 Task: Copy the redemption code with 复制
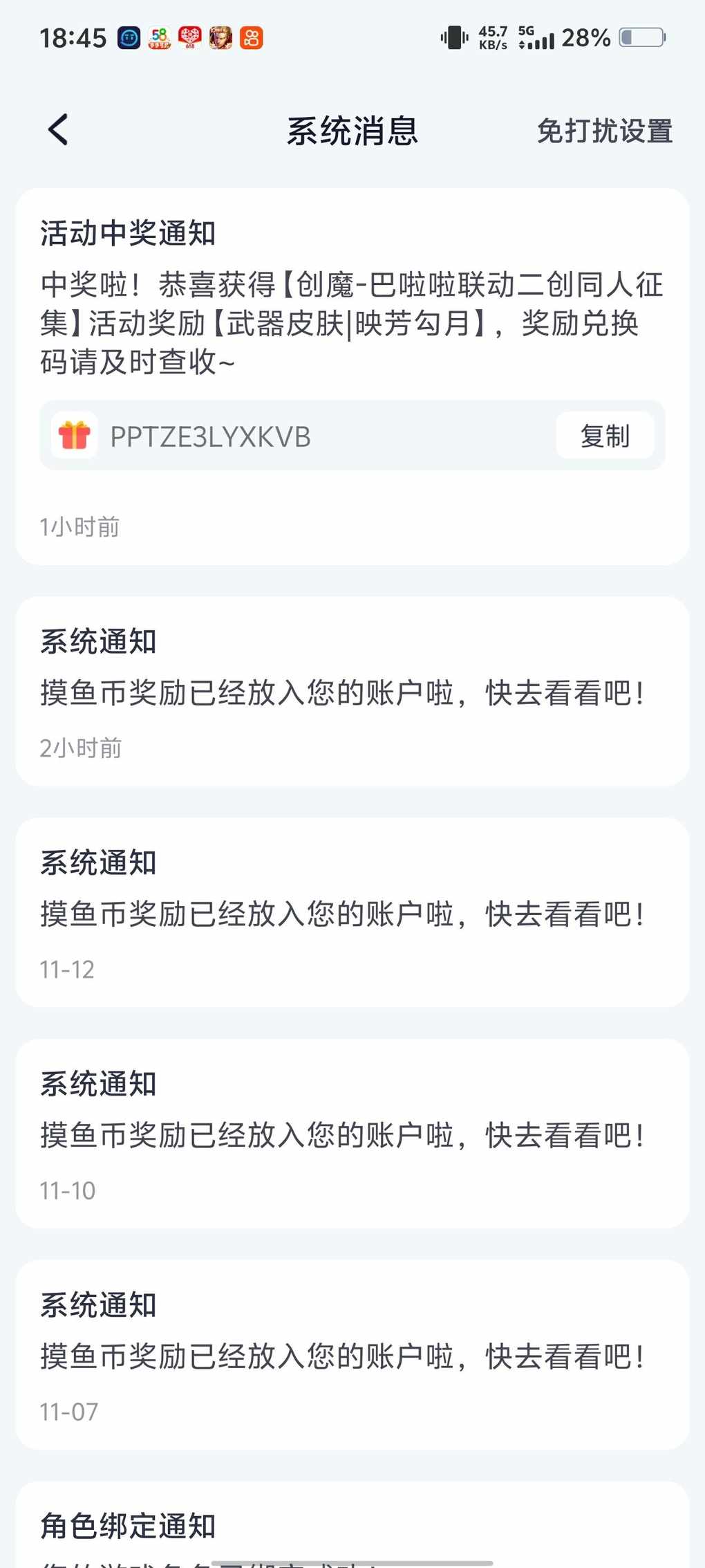pos(605,436)
